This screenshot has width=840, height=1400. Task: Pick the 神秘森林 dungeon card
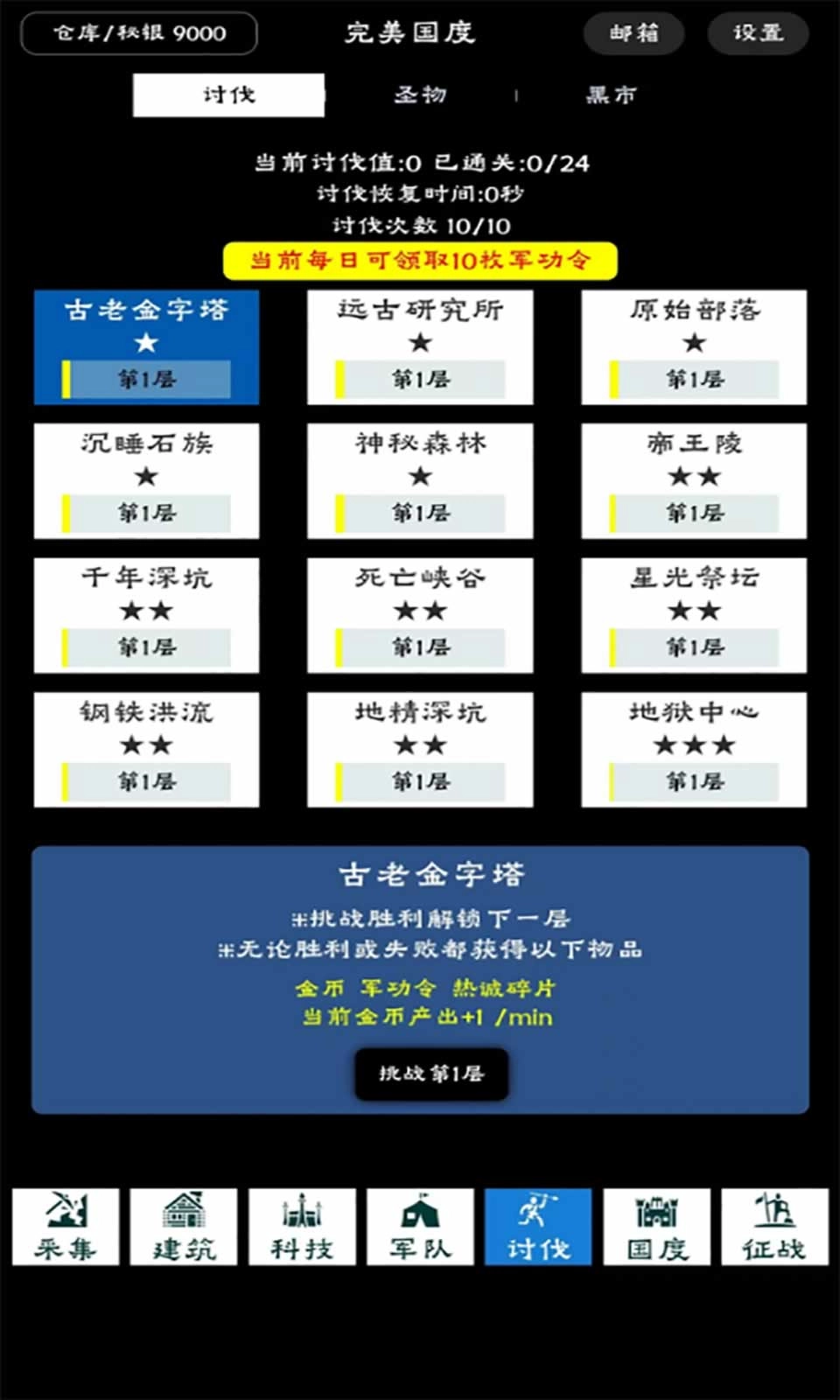pyautogui.click(x=419, y=479)
